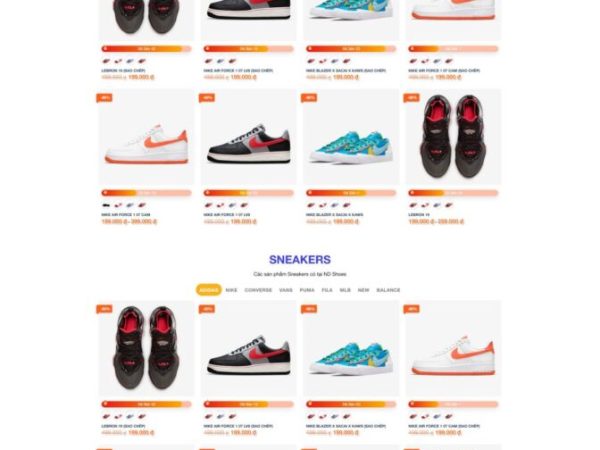Switch to the Nike brand tab
Viewport: 600px width, 450px height.
pos(231,290)
